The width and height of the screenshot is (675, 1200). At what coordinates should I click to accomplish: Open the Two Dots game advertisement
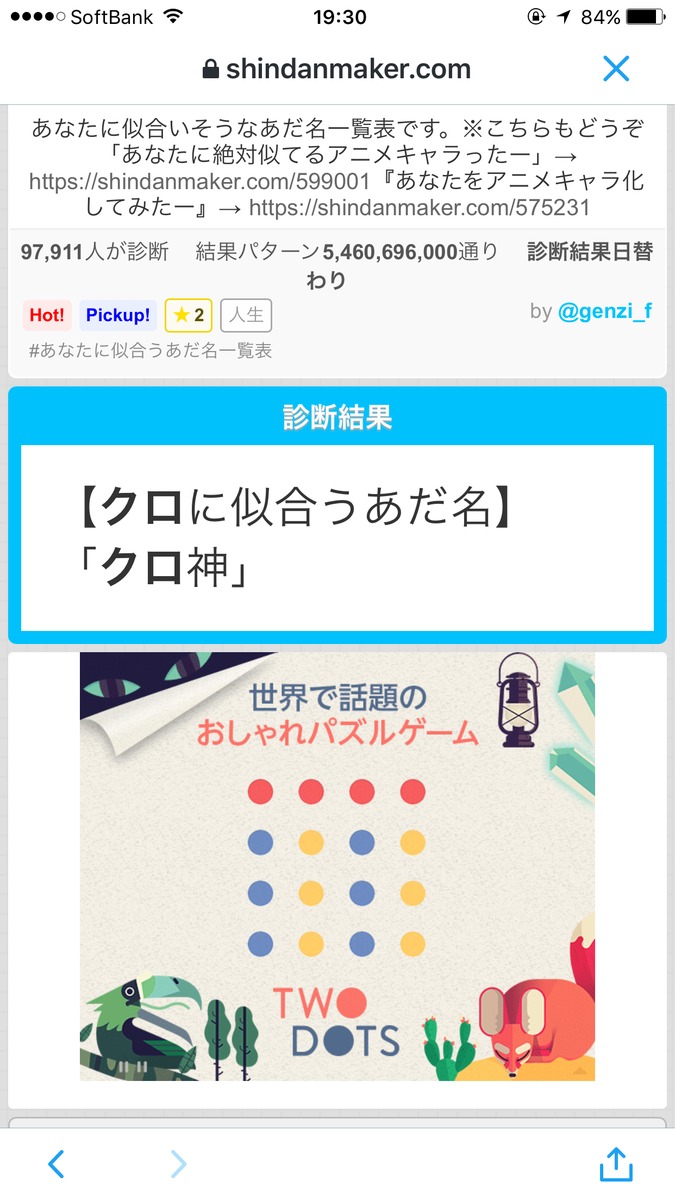(x=337, y=866)
